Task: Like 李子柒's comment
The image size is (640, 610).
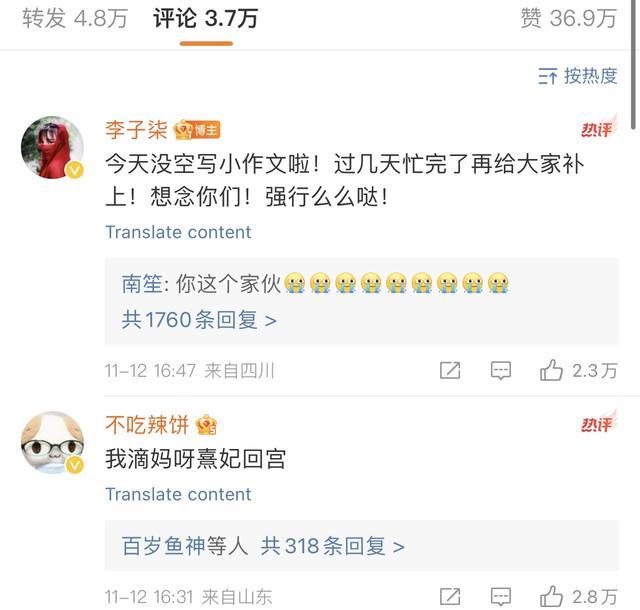Action: tap(552, 371)
